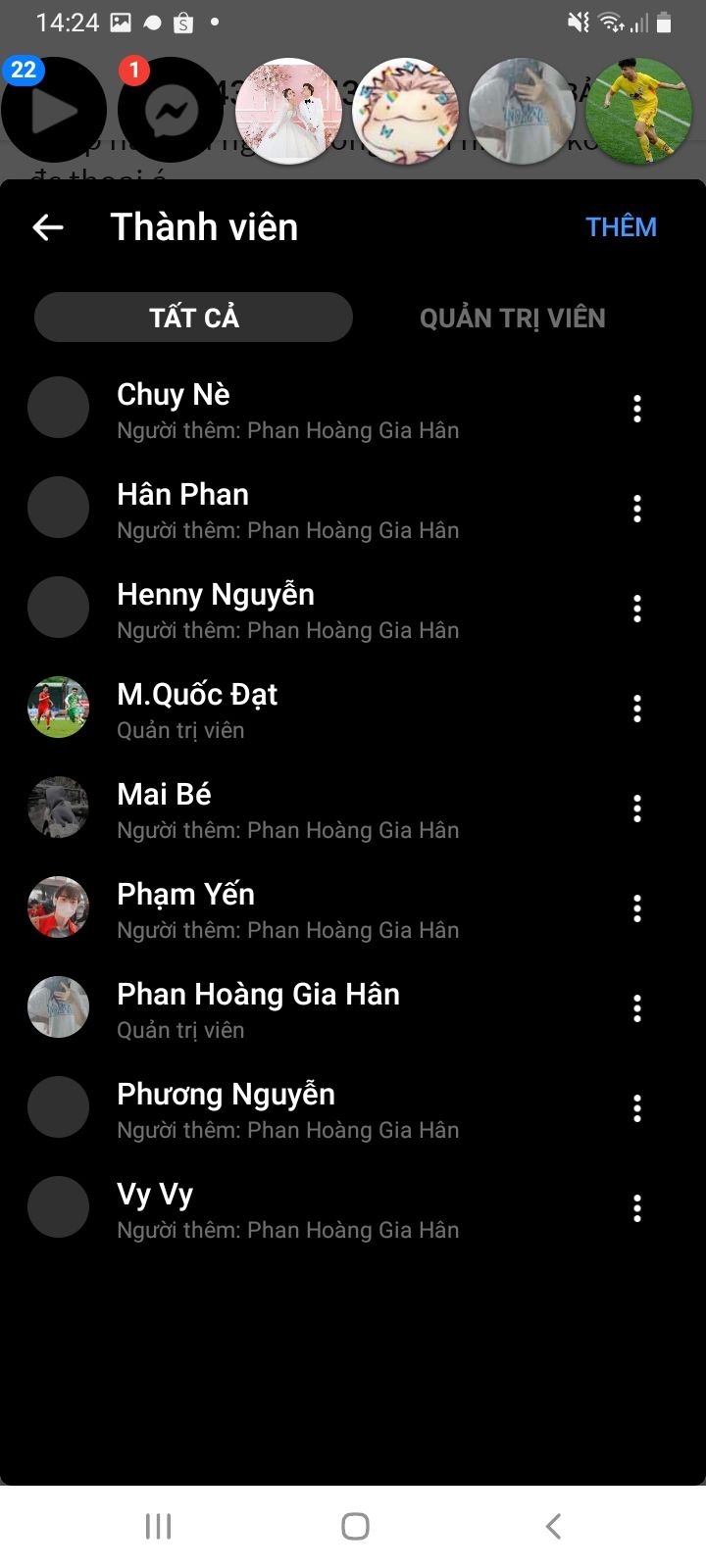Select the TẤT CẢ tab
Viewport: 706px width, 1568px height.
click(x=194, y=318)
